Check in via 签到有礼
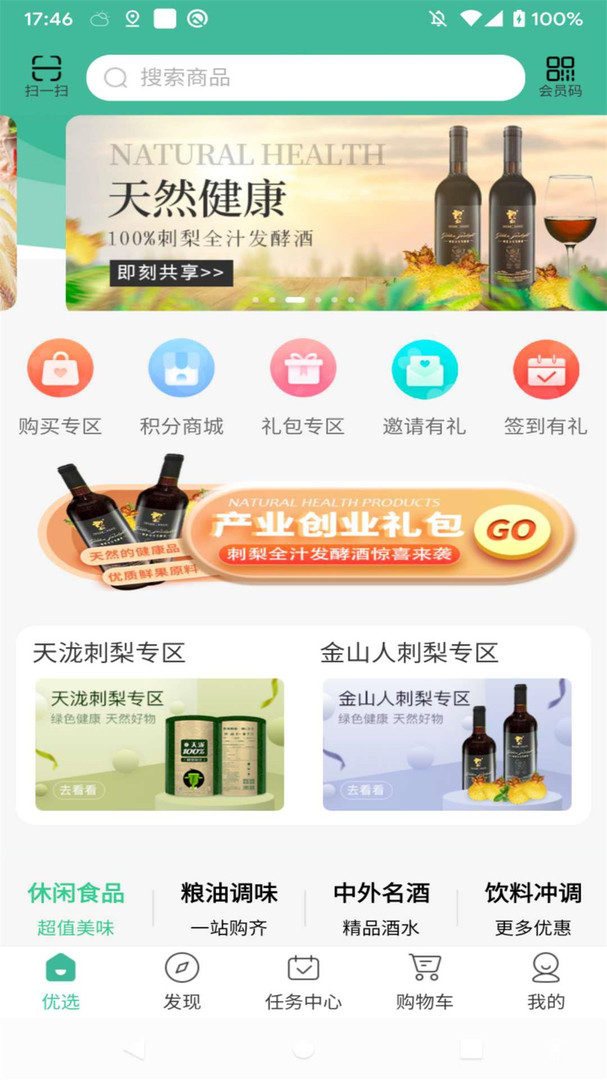607x1080 pixels. coord(545,386)
